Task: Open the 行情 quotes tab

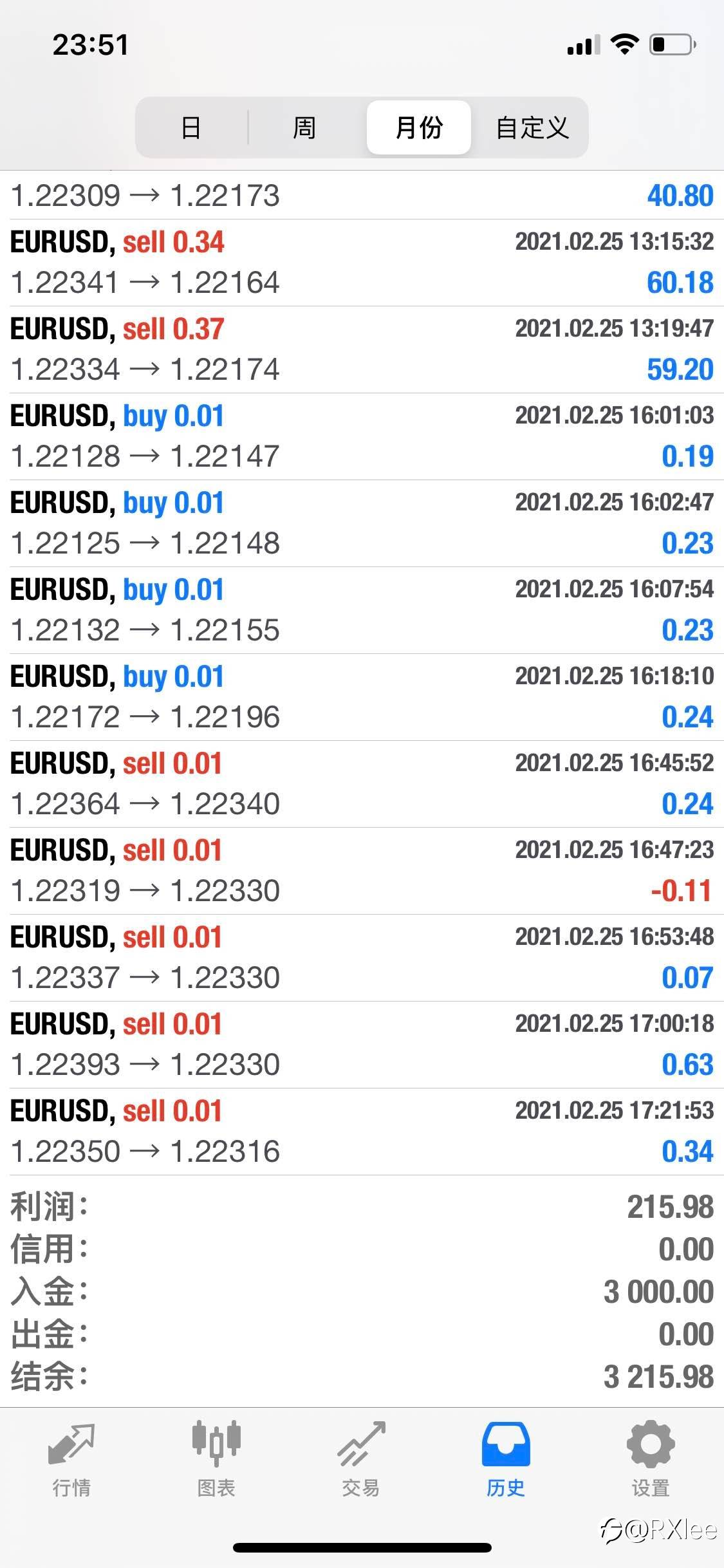Action: point(71,1460)
